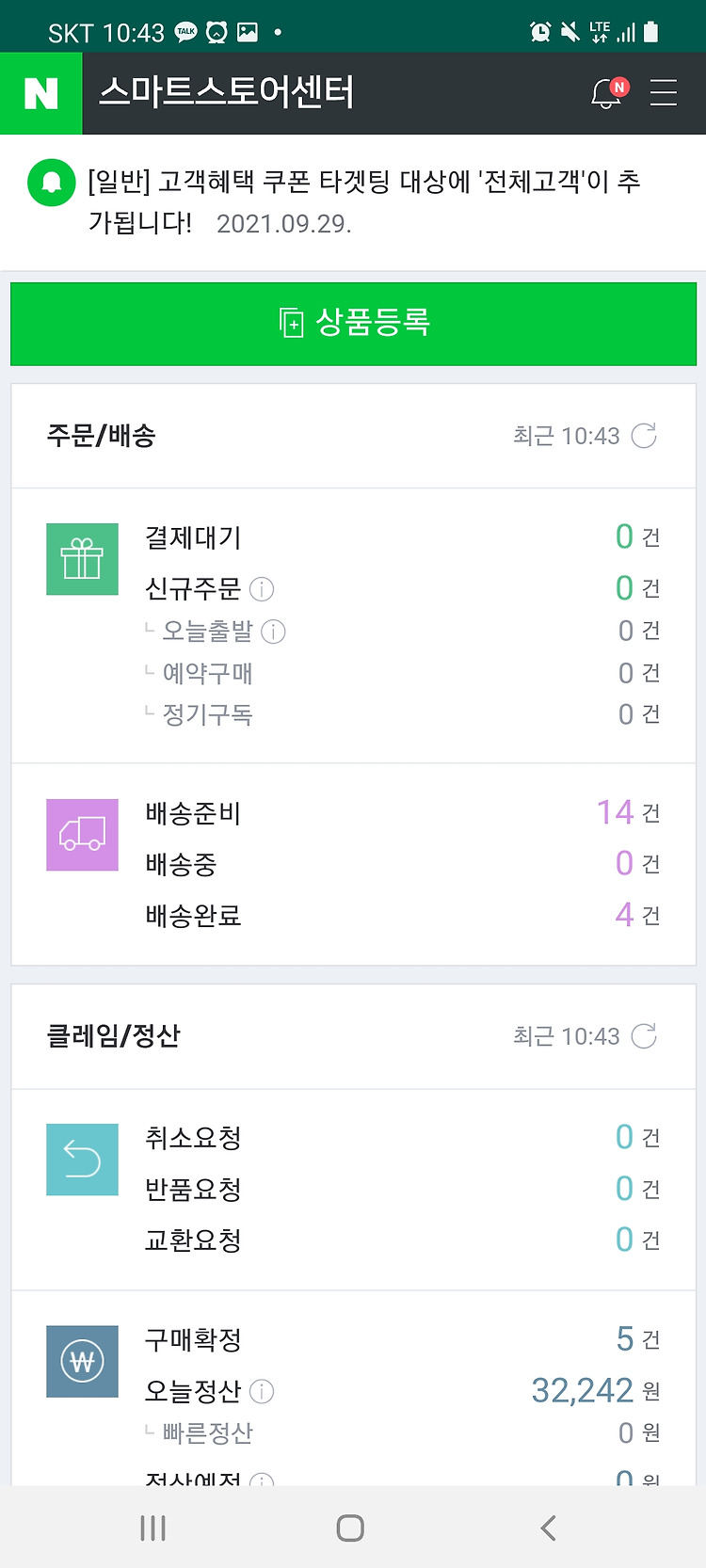Tap the 상품등록 button
This screenshot has width=706, height=1568.
[x=353, y=324]
